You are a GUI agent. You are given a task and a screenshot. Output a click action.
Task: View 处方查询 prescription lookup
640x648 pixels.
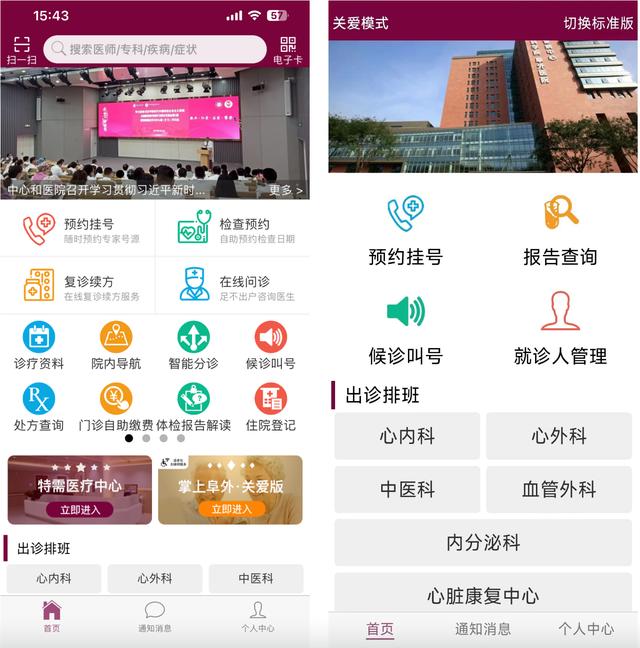[39, 407]
